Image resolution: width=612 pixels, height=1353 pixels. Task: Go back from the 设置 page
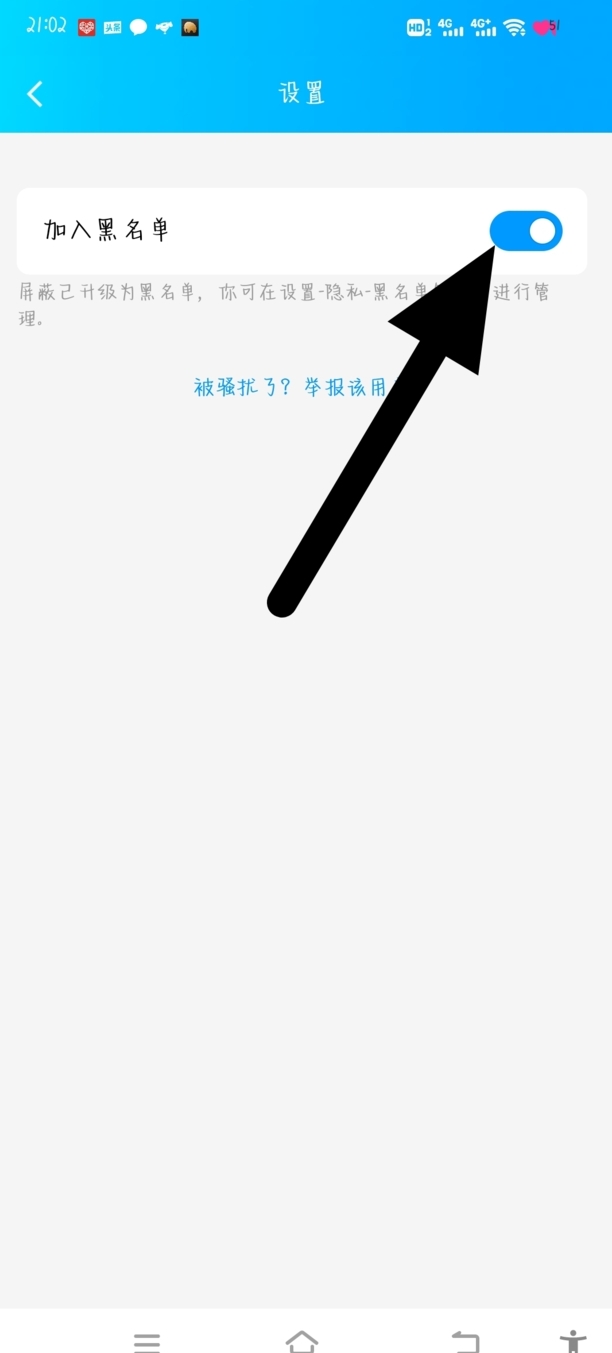(x=35, y=94)
